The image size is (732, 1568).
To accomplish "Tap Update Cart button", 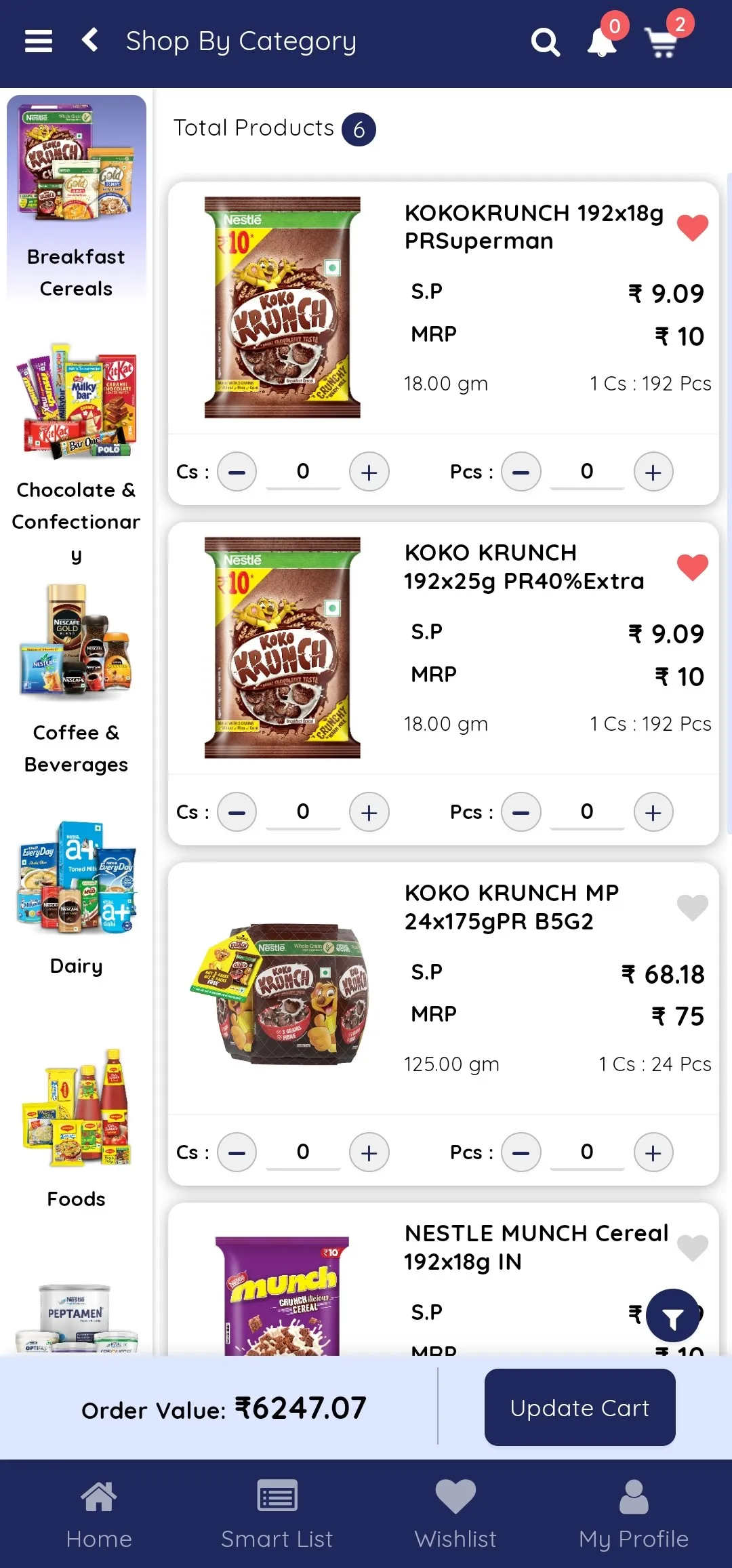I will (x=579, y=1407).
